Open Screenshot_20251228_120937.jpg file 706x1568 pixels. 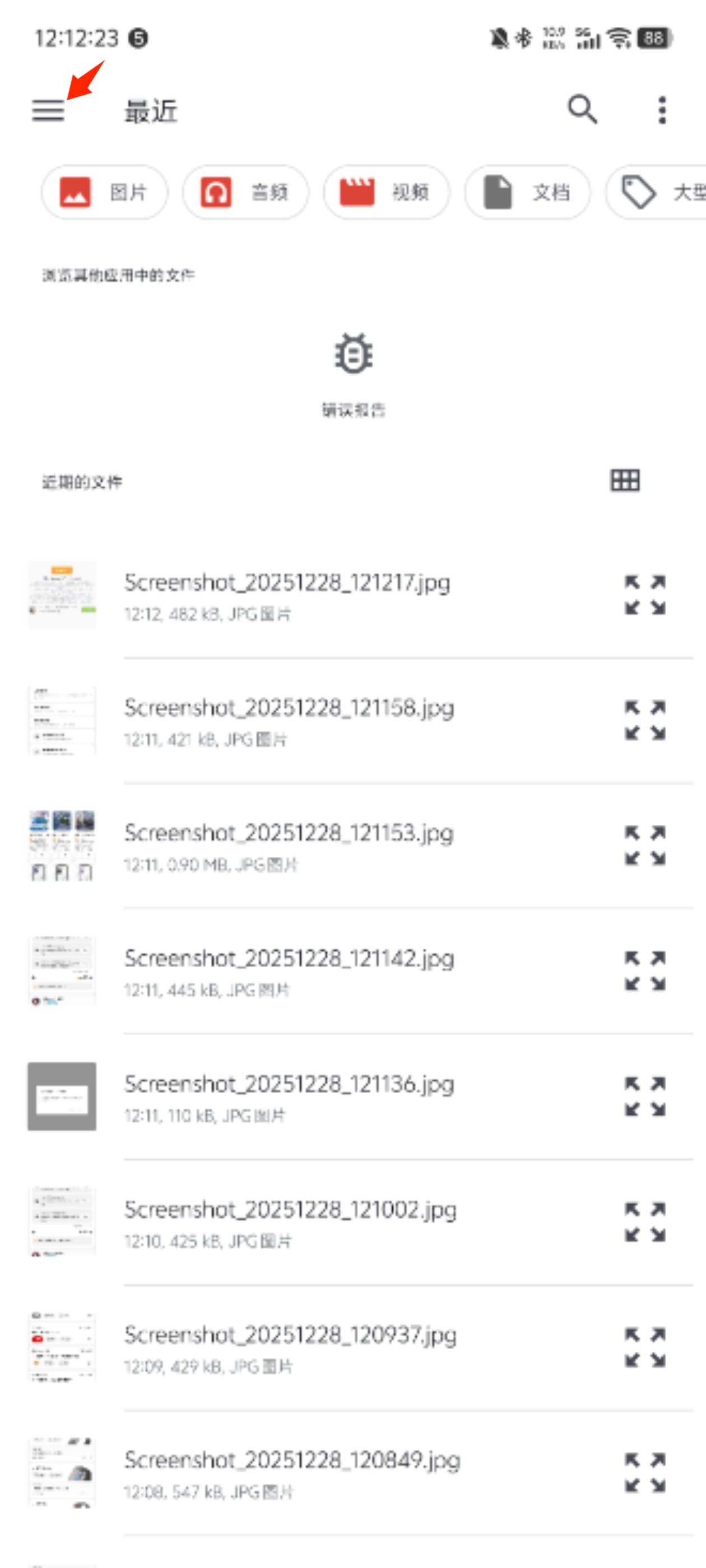click(x=291, y=1347)
